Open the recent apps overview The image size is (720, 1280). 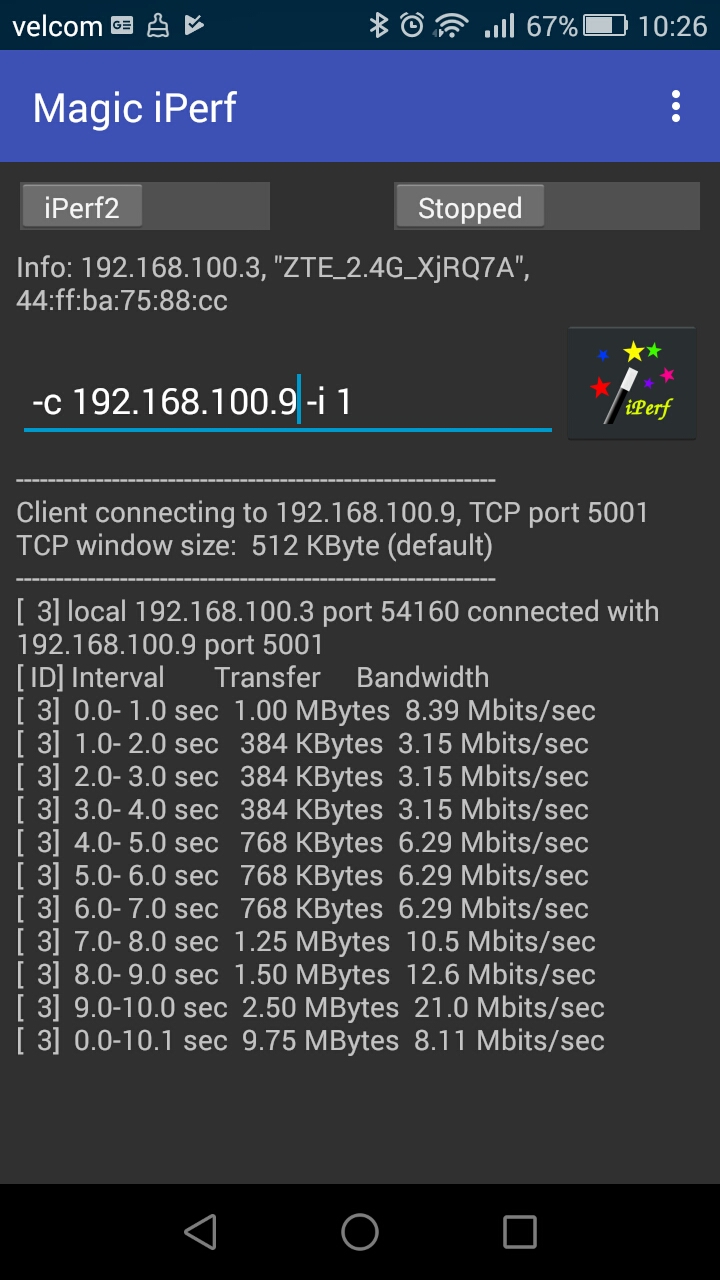coord(520,1232)
